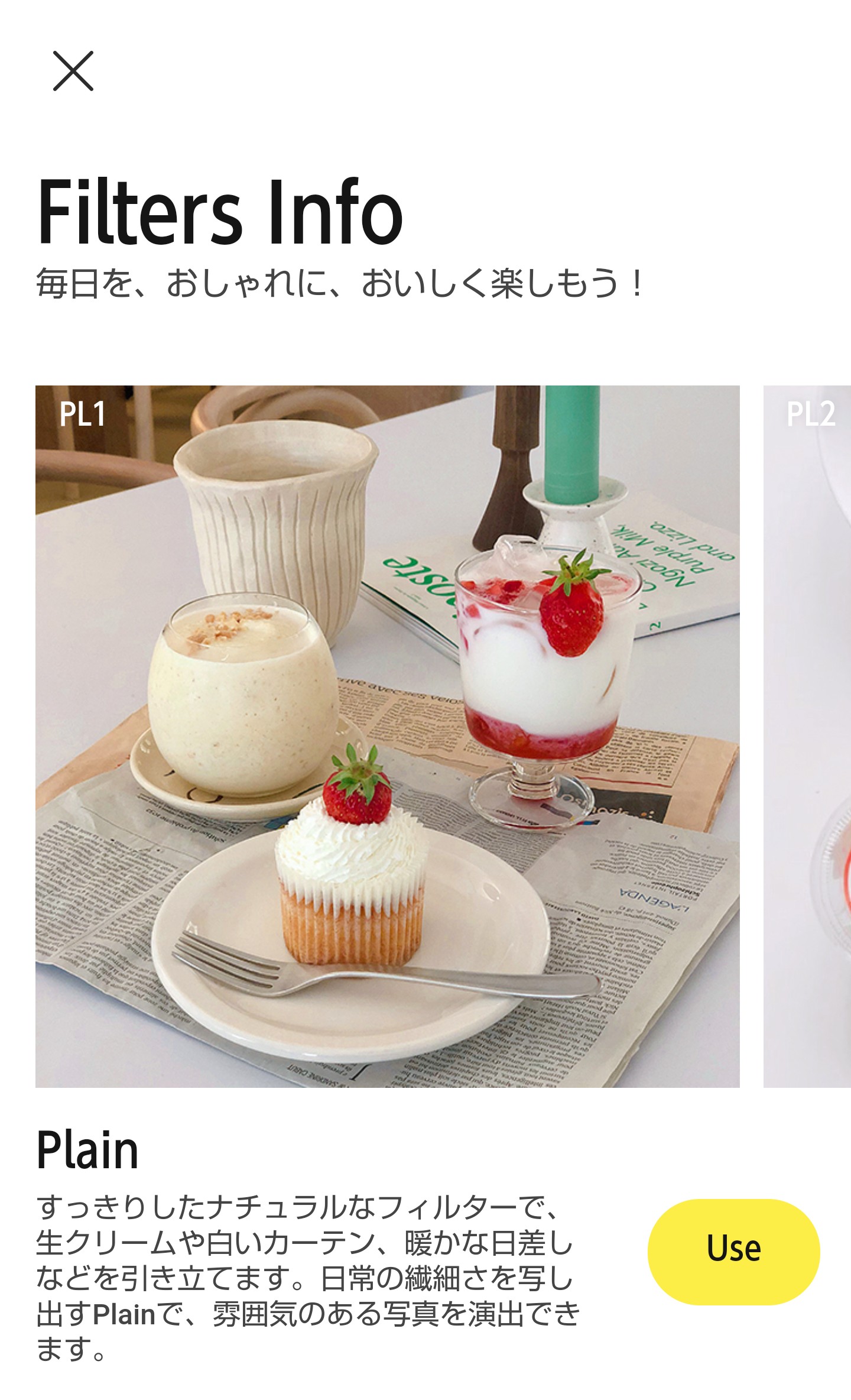Select the PL1 filter preview image

coord(387,736)
